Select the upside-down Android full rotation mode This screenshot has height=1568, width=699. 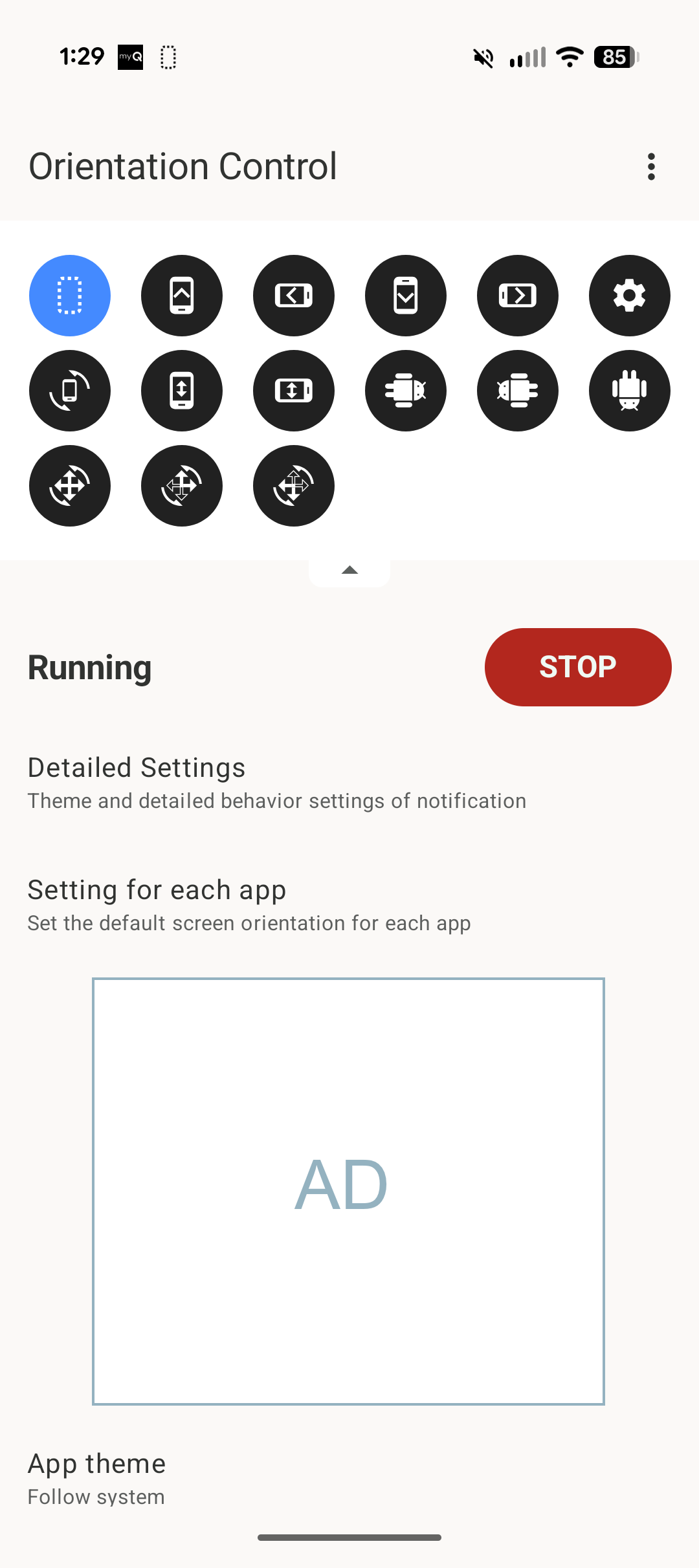coord(629,391)
